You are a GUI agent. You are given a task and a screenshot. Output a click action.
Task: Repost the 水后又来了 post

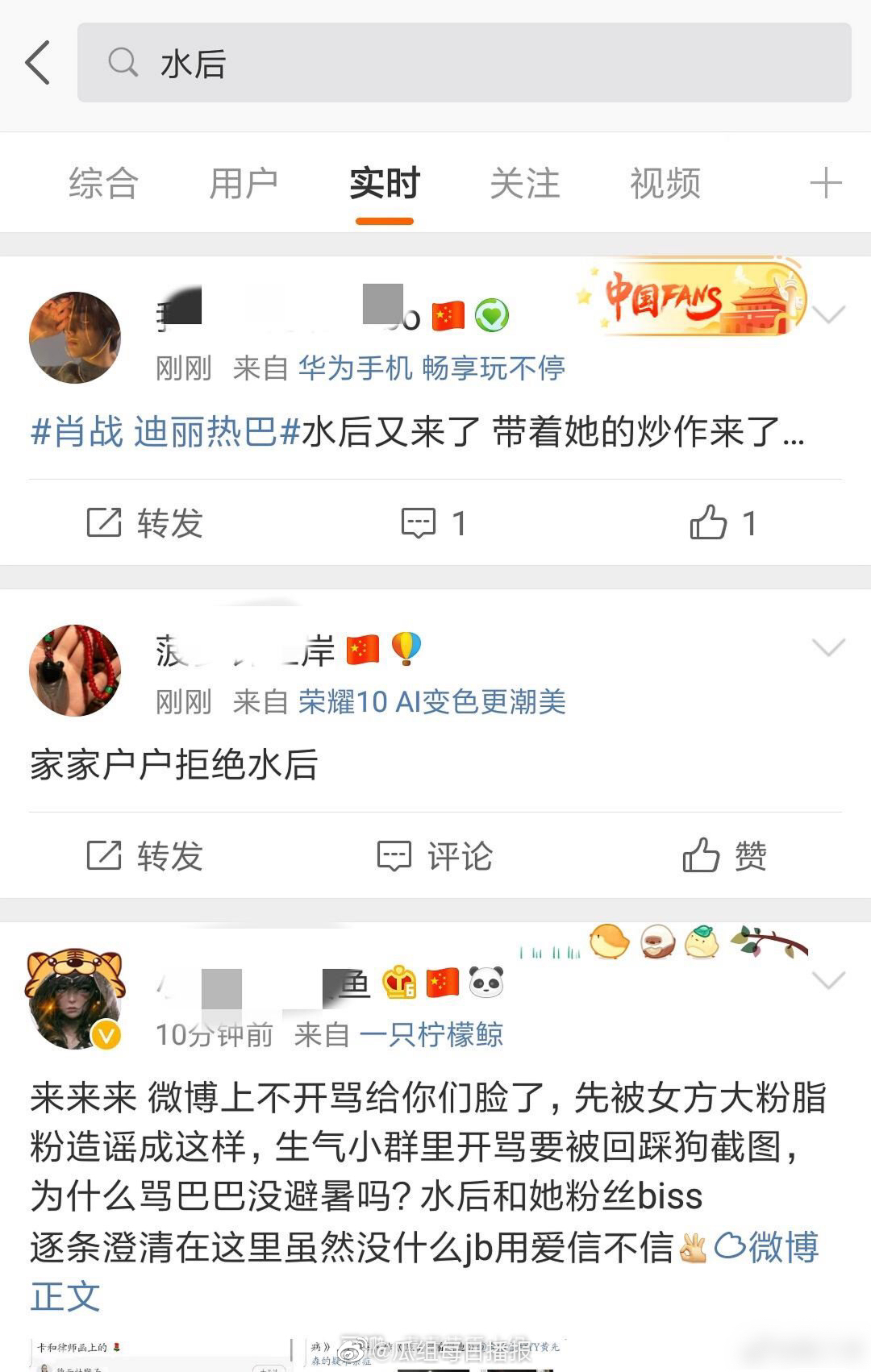(x=145, y=523)
